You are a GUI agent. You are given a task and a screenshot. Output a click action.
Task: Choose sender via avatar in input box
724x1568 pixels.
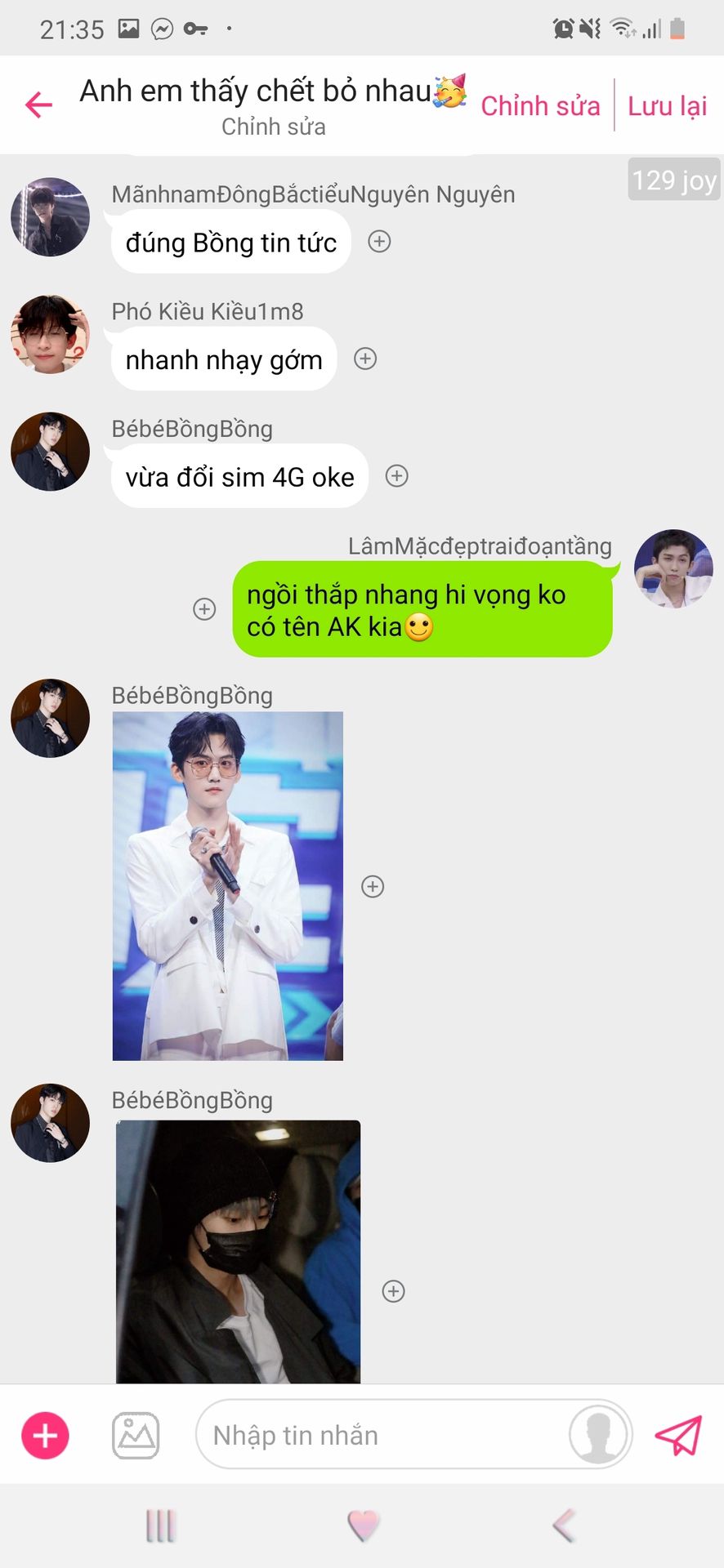pyautogui.click(x=598, y=1434)
